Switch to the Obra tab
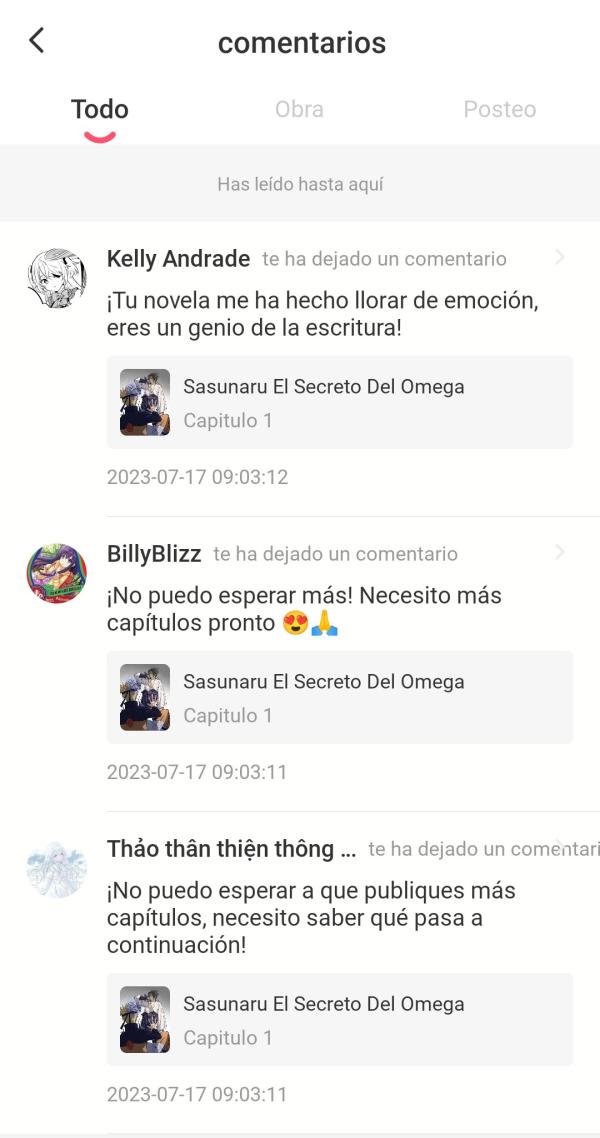The height and width of the screenshot is (1138, 600). 299,109
